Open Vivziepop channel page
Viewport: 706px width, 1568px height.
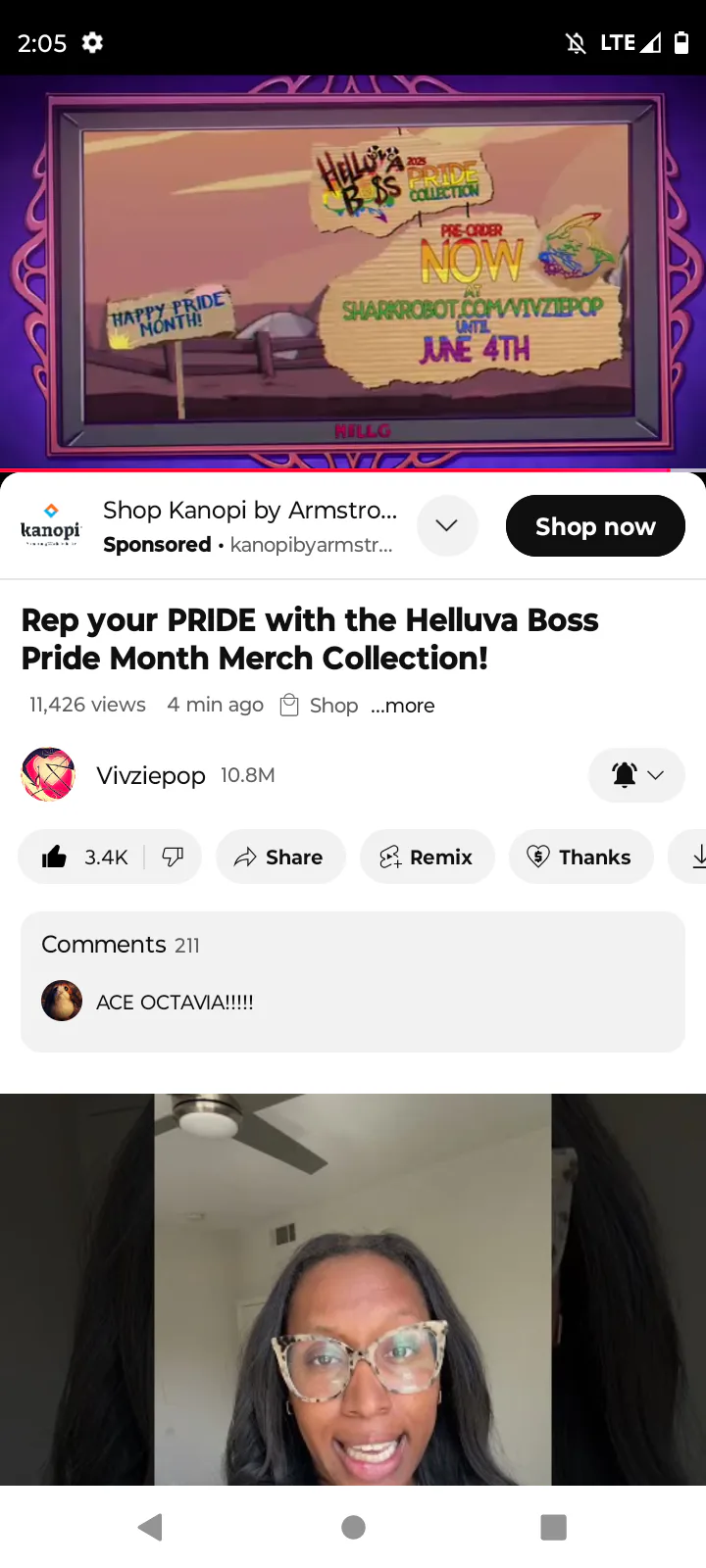click(x=150, y=775)
